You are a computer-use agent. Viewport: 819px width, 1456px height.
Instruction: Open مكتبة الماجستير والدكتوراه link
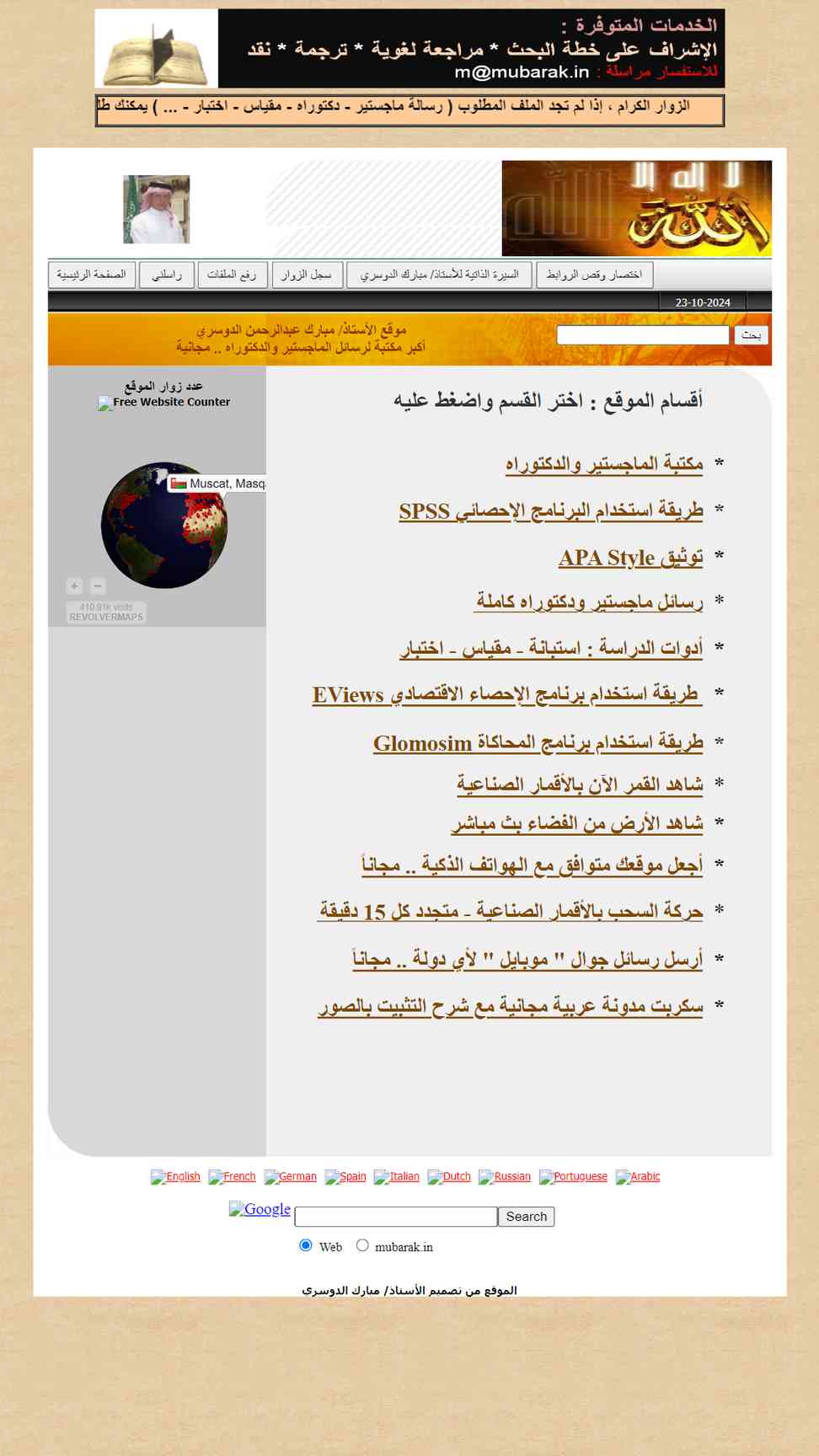point(604,463)
